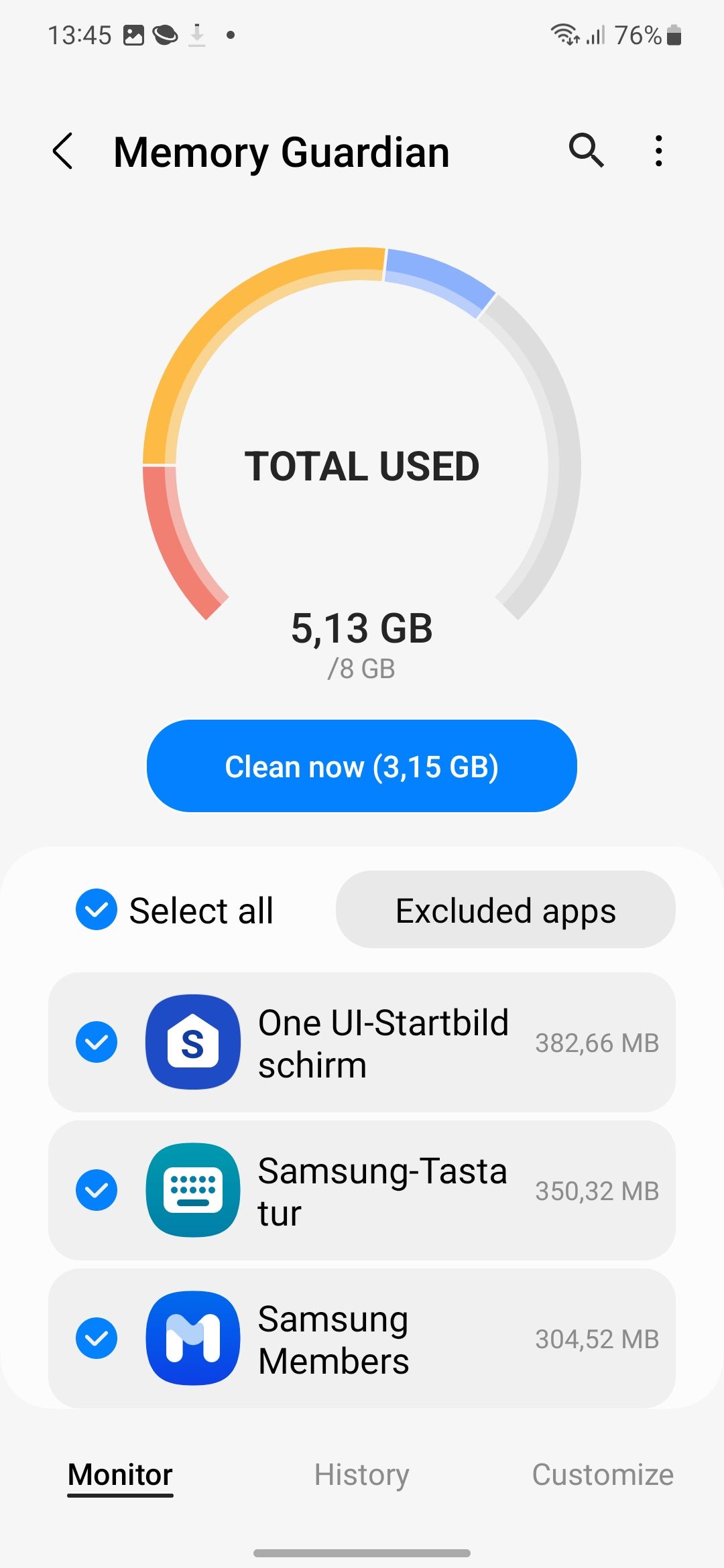The width and height of the screenshot is (724, 1568).
Task: Open the Customize tab
Action: pyautogui.click(x=602, y=1475)
